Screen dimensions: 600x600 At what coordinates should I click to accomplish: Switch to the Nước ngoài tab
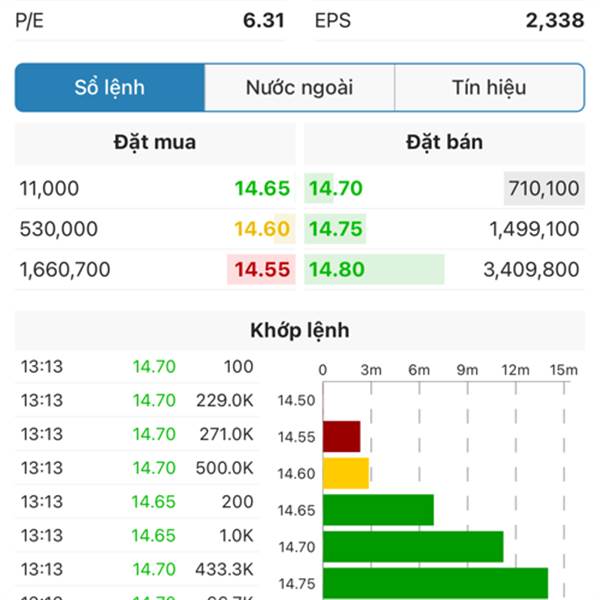coord(299,88)
